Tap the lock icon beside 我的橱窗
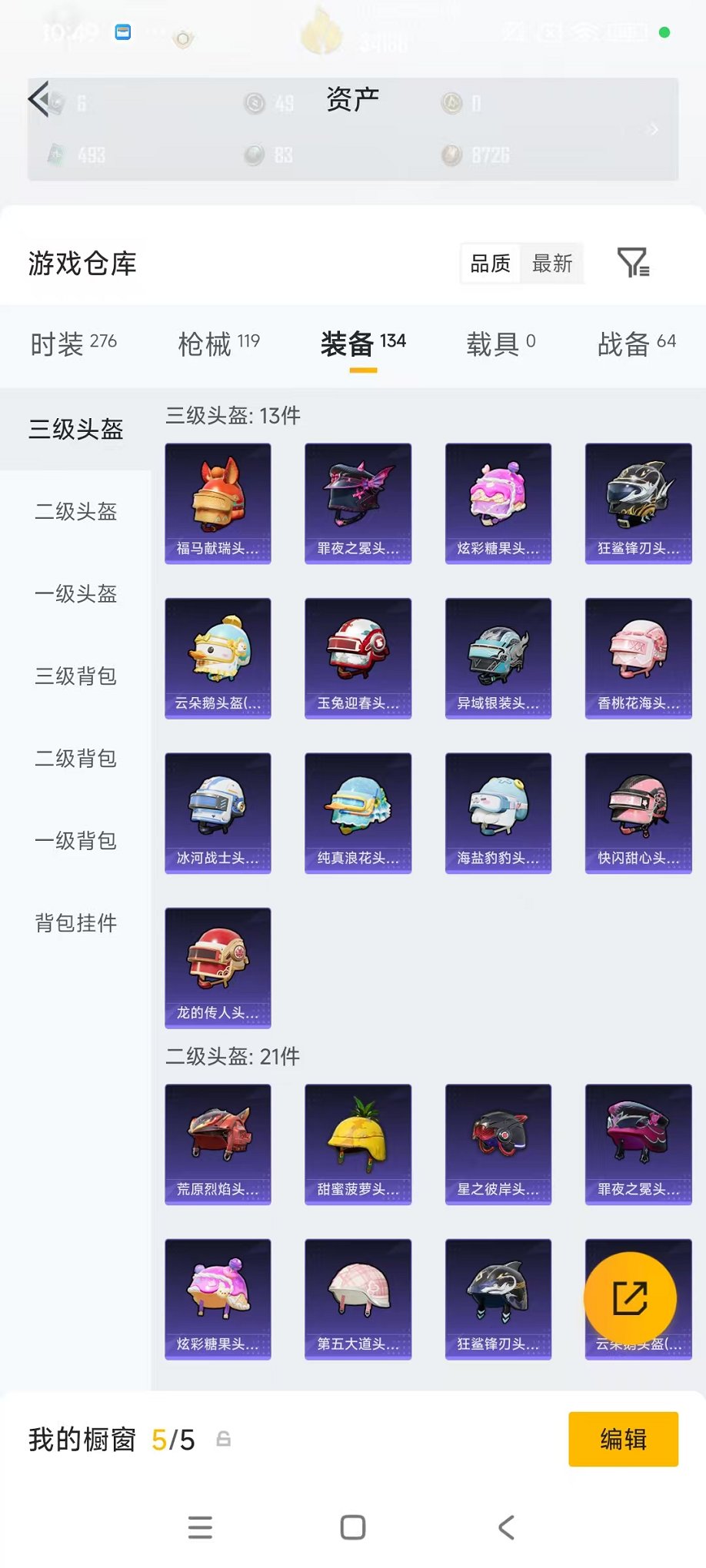 [224, 1439]
